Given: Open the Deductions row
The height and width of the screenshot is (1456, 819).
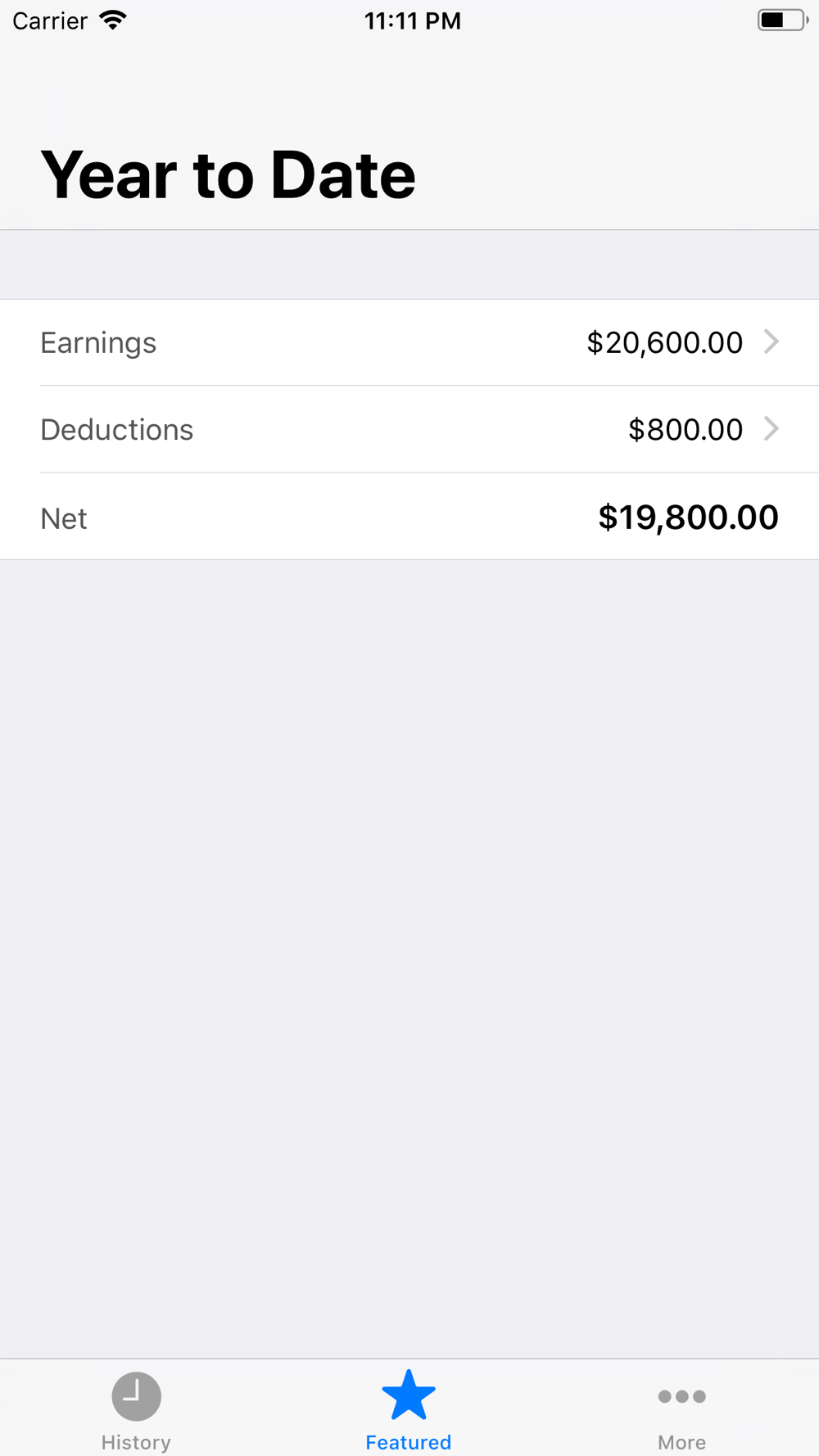Looking at the screenshot, I should click(x=409, y=429).
